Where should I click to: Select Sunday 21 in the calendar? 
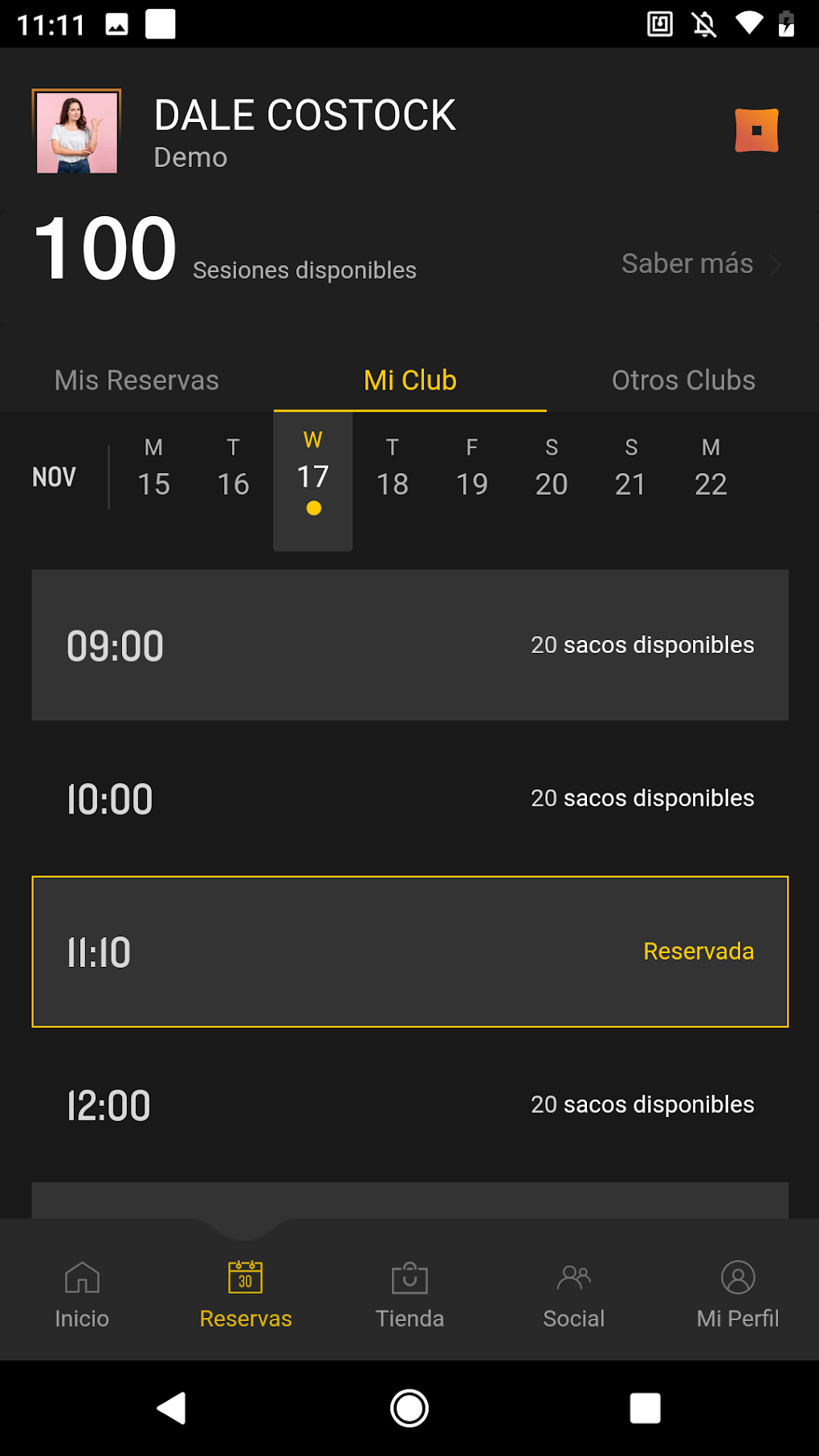(630, 470)
